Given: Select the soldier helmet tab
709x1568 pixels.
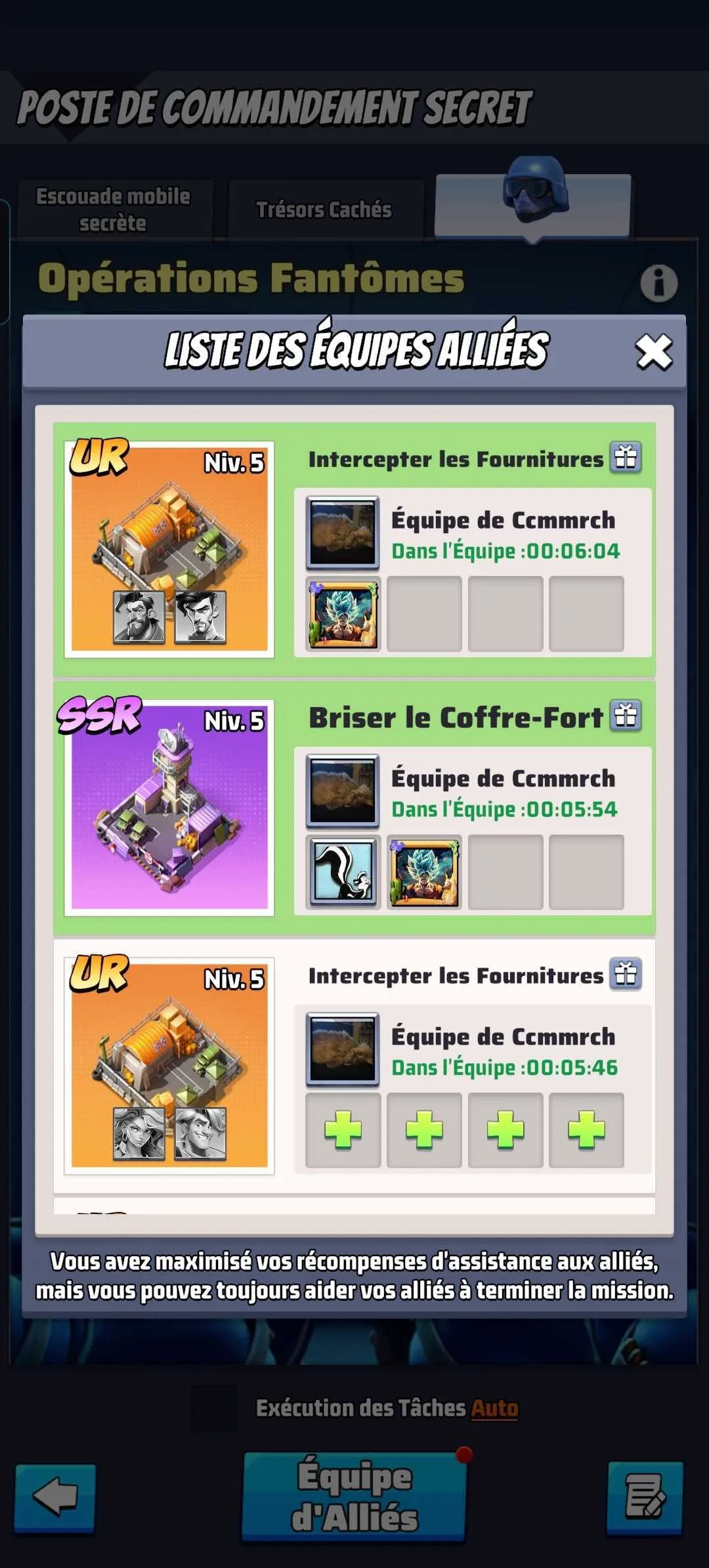Looking at the screenshot, I should tap(532, 206).
